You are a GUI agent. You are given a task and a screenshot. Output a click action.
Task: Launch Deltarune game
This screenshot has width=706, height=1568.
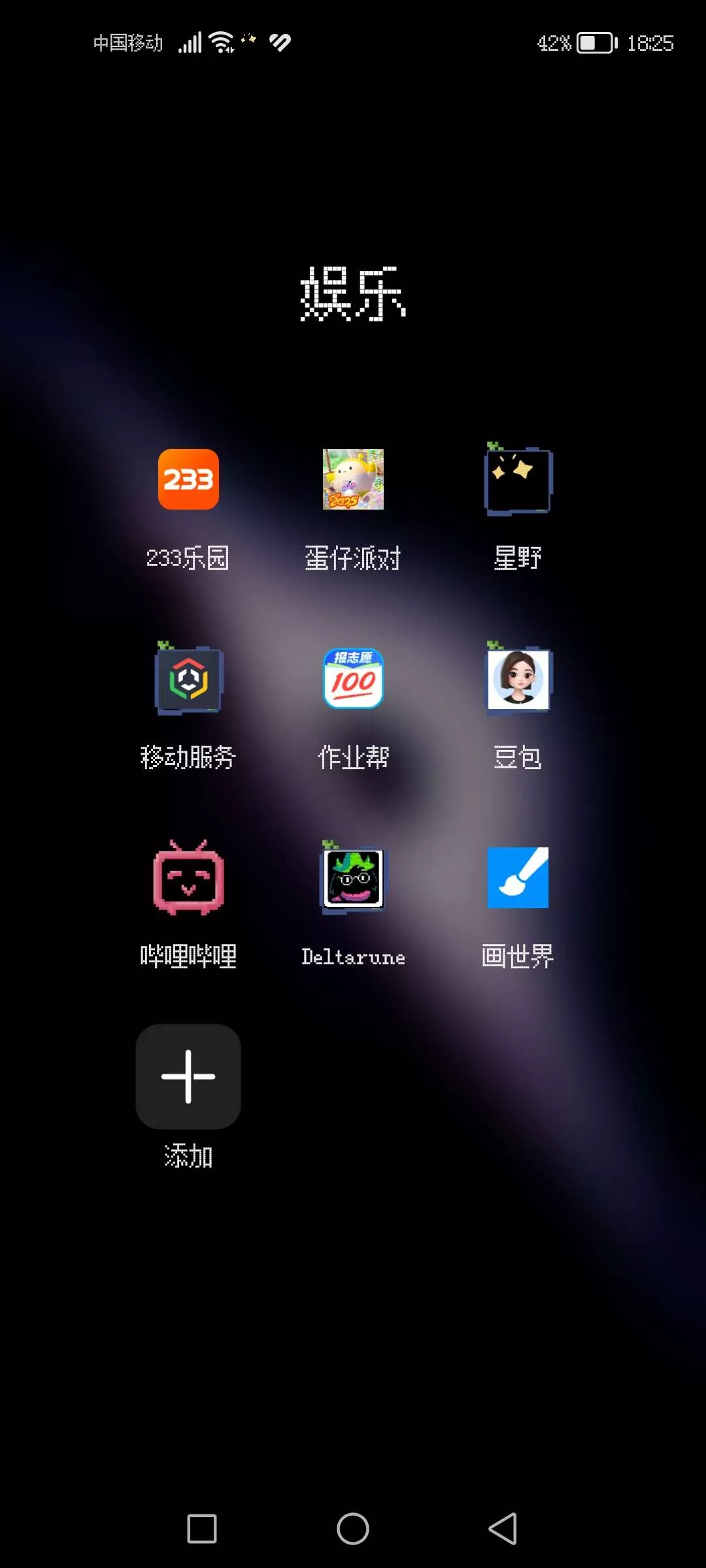point(353,877)
